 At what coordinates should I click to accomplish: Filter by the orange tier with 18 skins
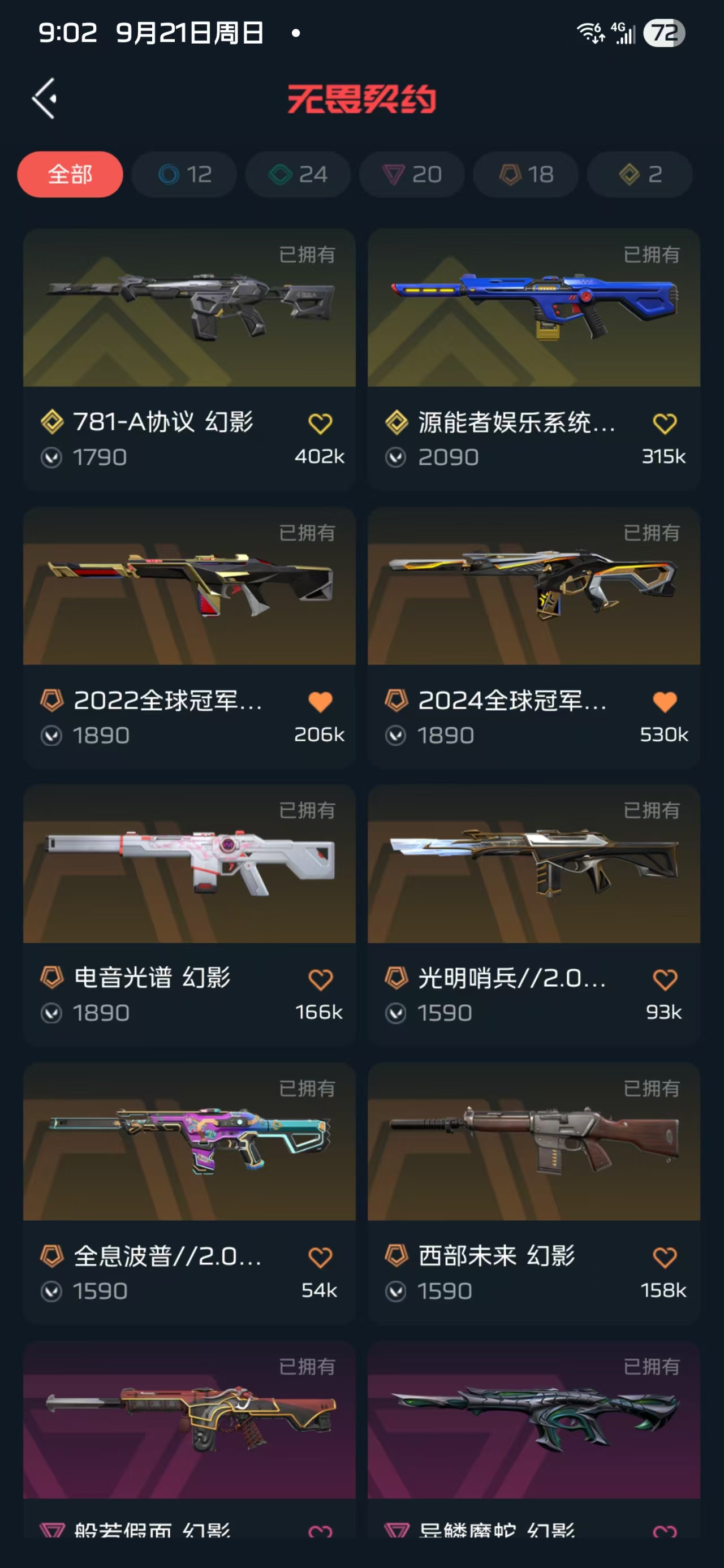coord(525,174)
